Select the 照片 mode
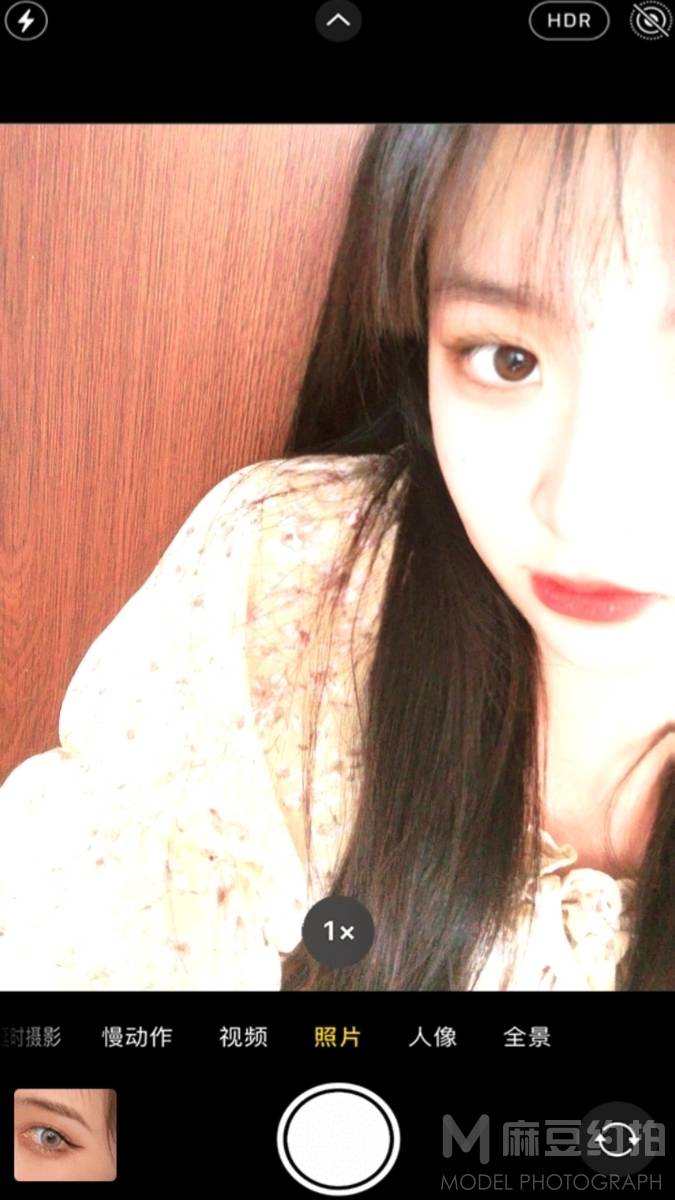The height and width of the screenshot is (1200, 675). (338, 1036)
